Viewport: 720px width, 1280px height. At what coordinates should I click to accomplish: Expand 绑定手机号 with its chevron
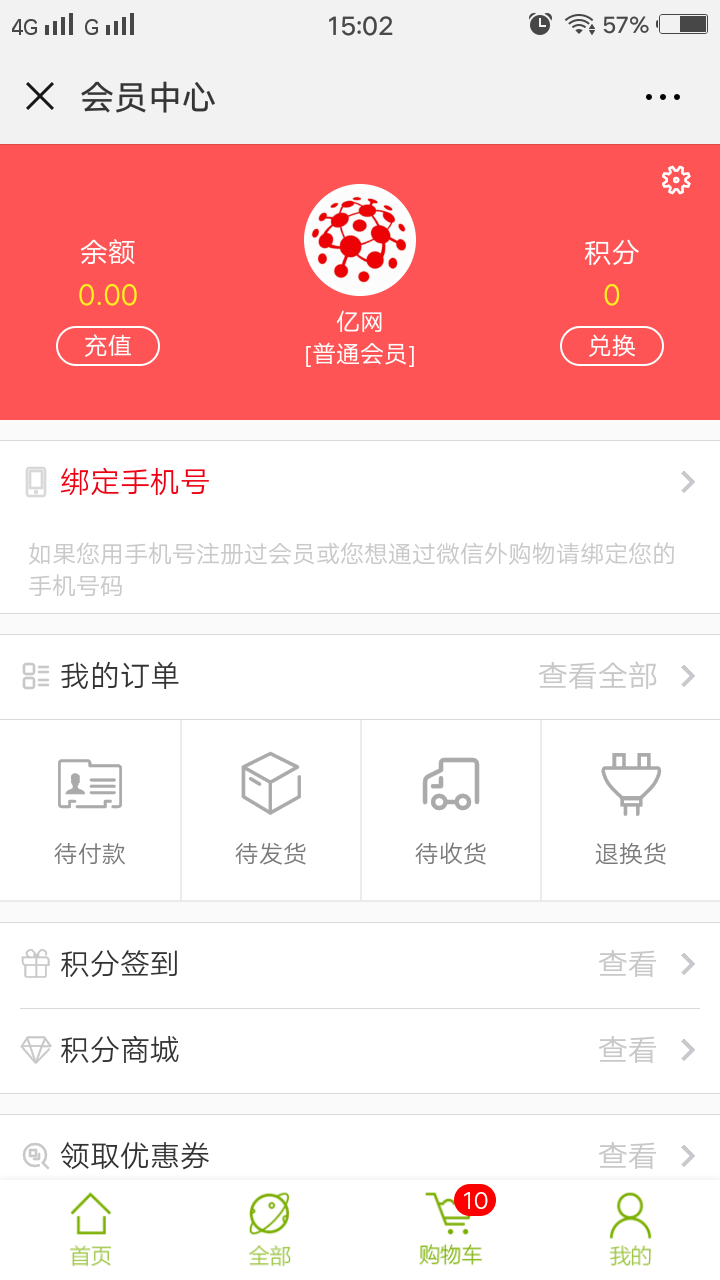[688, 482]
